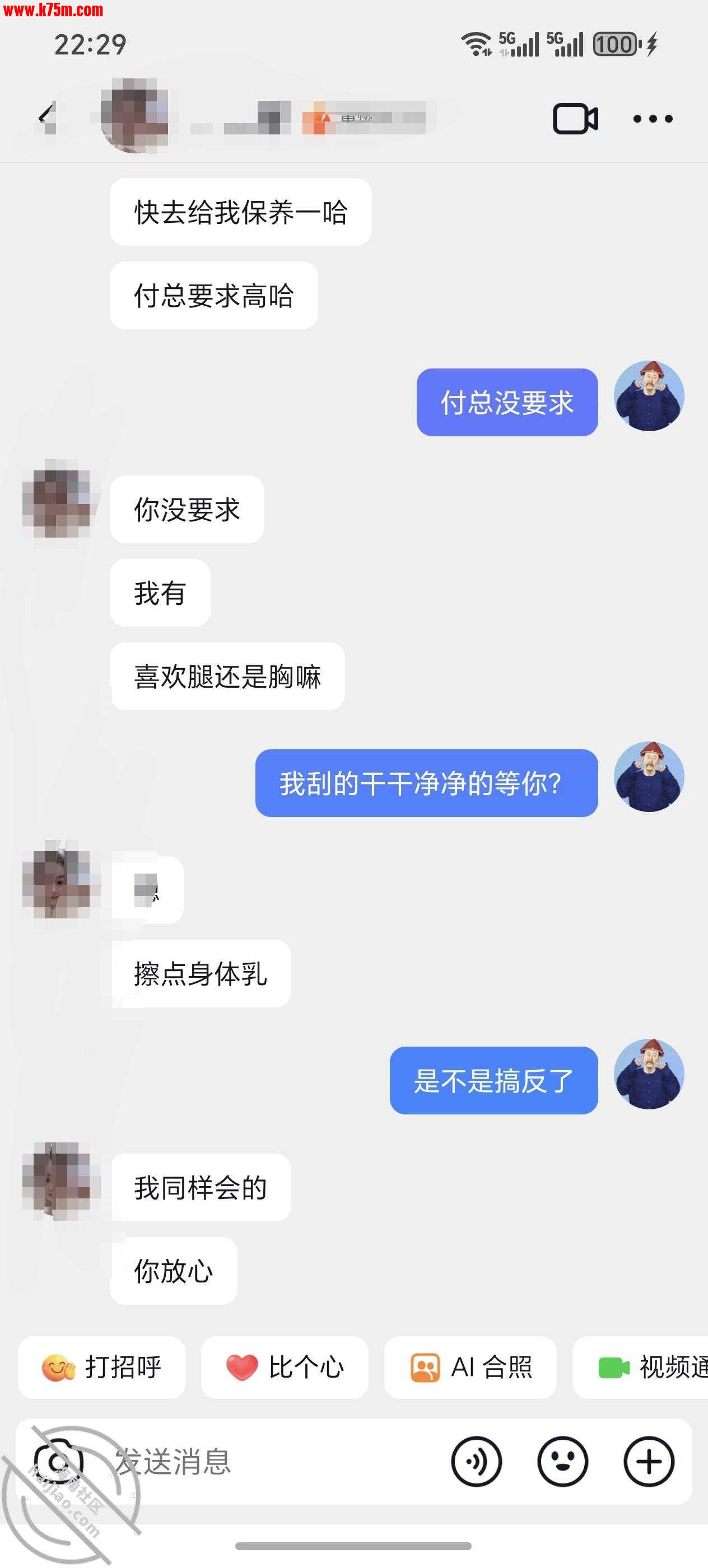Image resolution: width=708 pixels, height=1568 pixels.
Task: Open the AI 合照 feature
Action: click(470, 1368)
